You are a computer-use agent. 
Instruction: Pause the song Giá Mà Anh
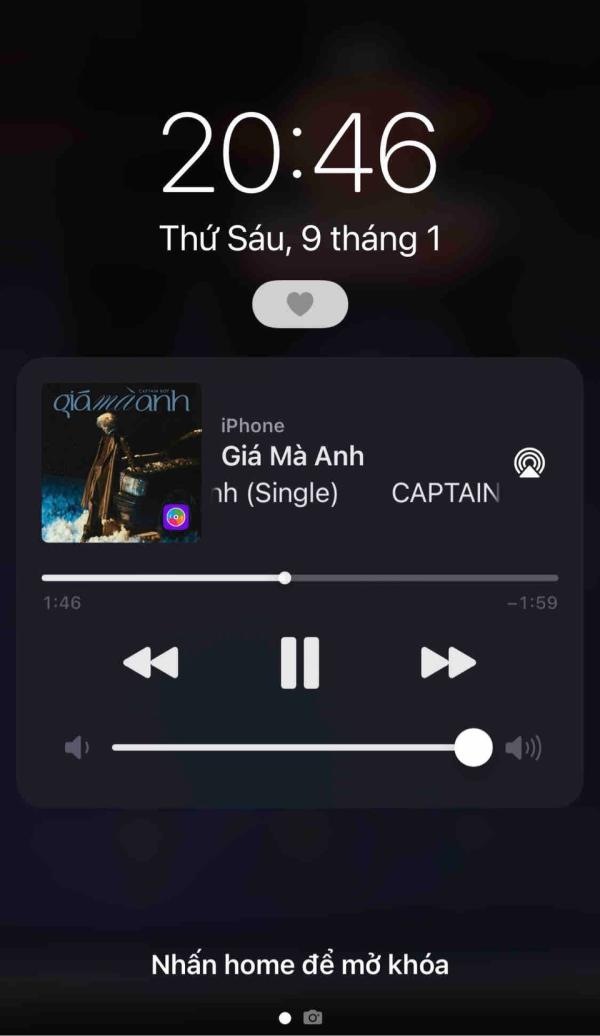pyautogui.click(x=299, y=662)
